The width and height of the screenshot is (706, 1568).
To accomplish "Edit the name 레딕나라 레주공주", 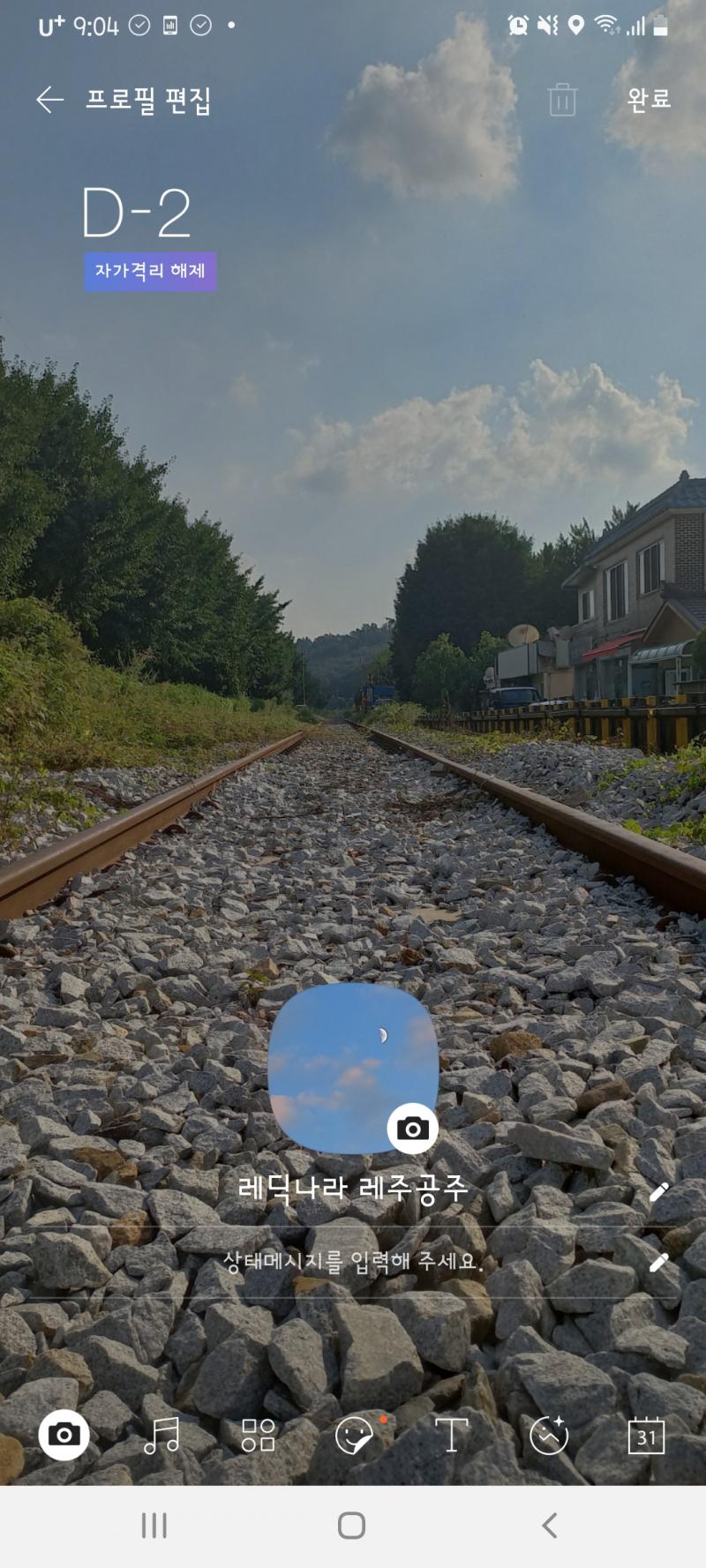I will pos(353,1190).
